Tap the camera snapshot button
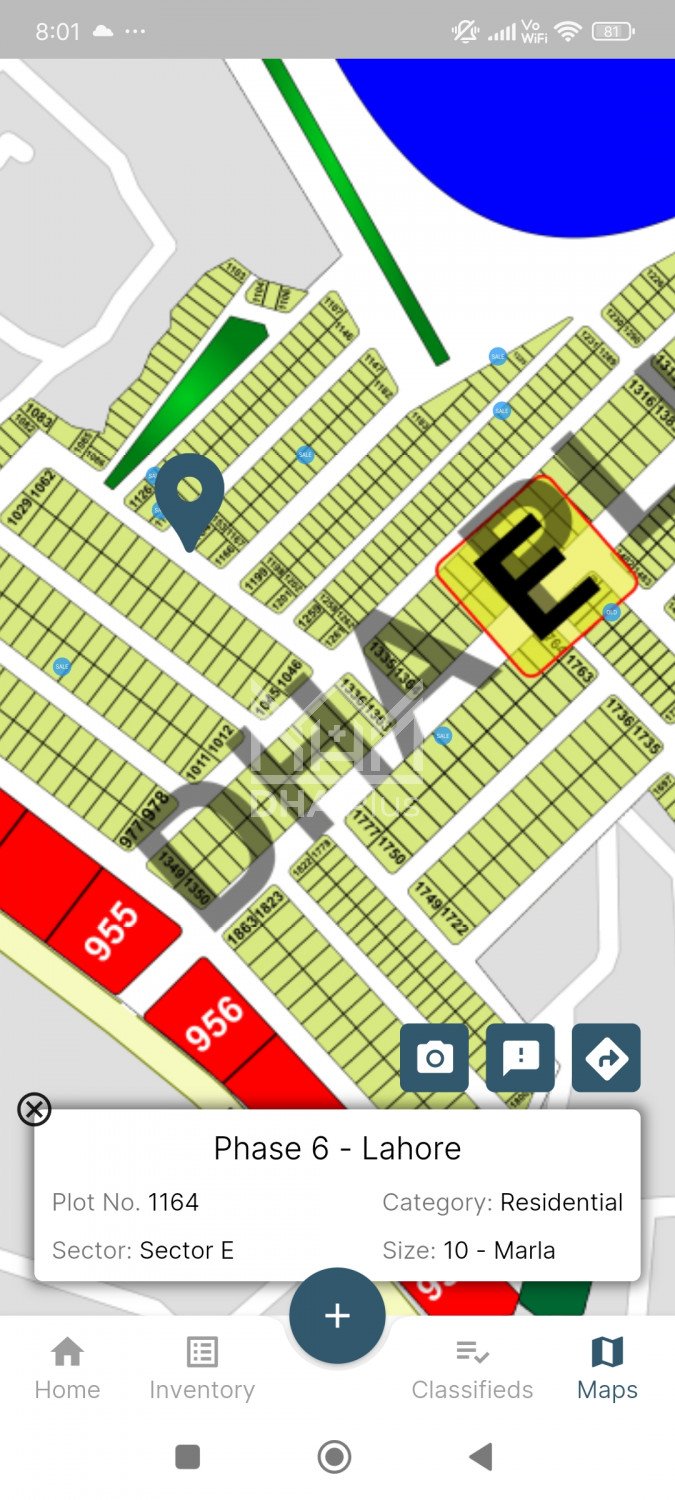The height and width of the screenshot is (1500, 675). tap(434, 1057)
